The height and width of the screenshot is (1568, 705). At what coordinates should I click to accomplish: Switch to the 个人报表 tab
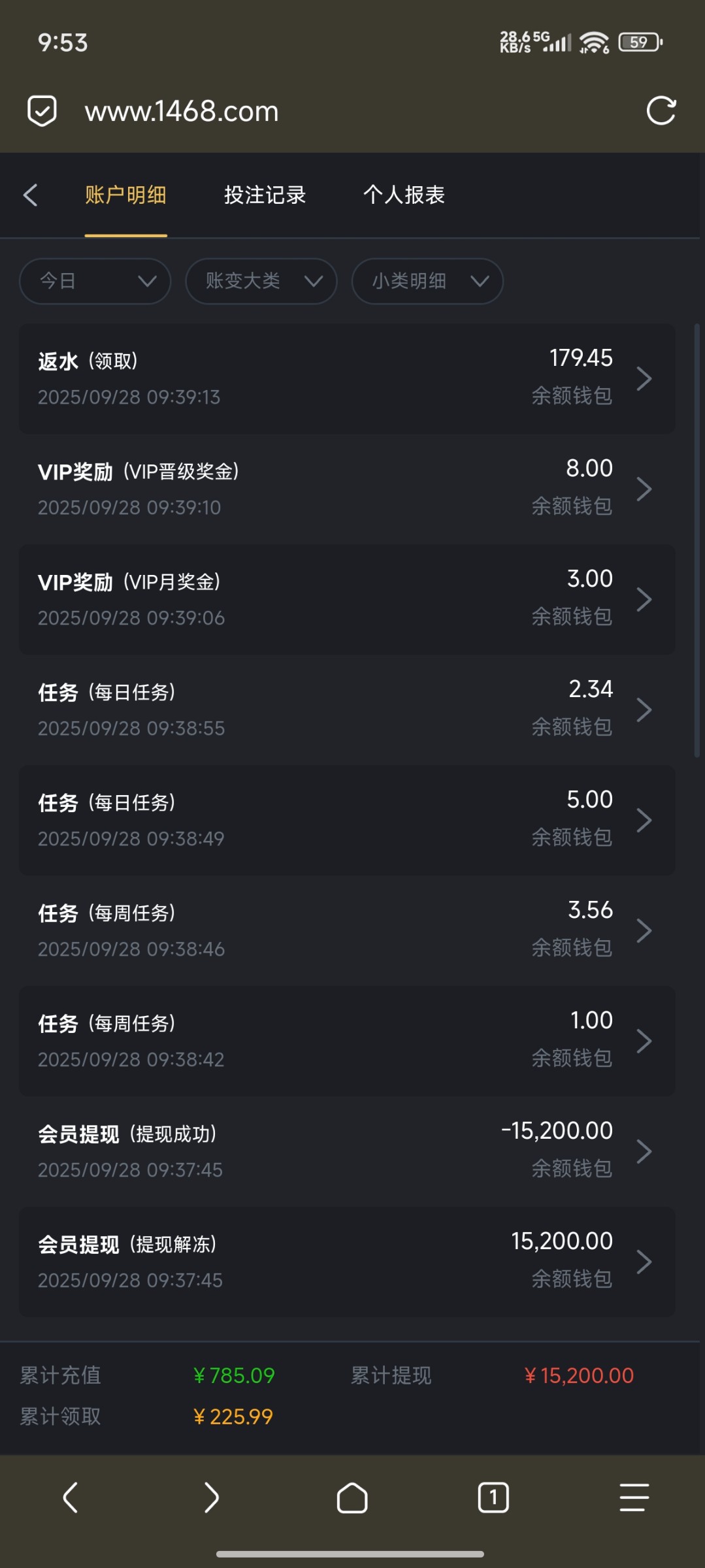404,195
